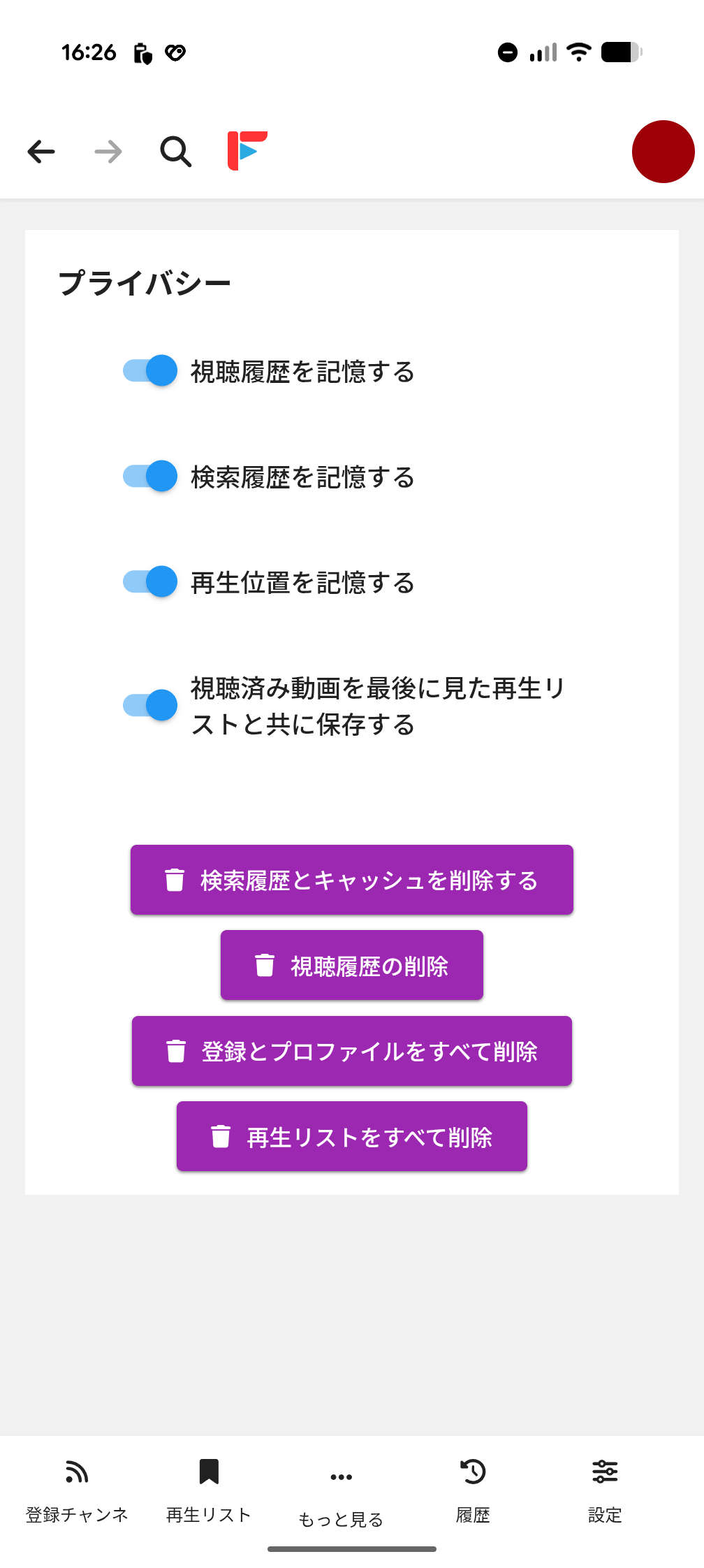This screenshot has height=1568, width=704.
Task: Tap 視聴履歴の削除 button
Action: [x=352, y=965]
